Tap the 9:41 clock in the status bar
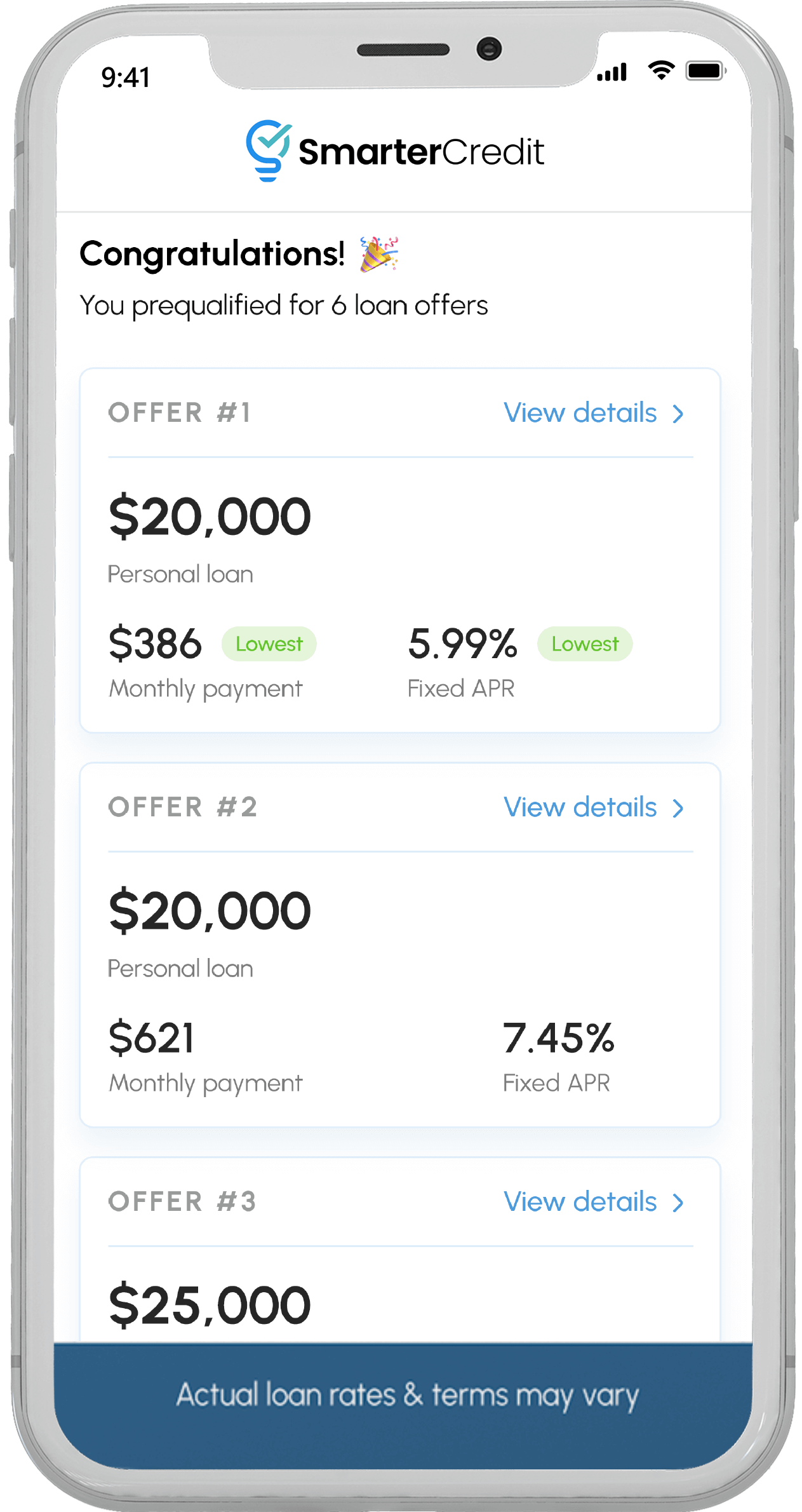802x1512 pixels. pos(126,75)
